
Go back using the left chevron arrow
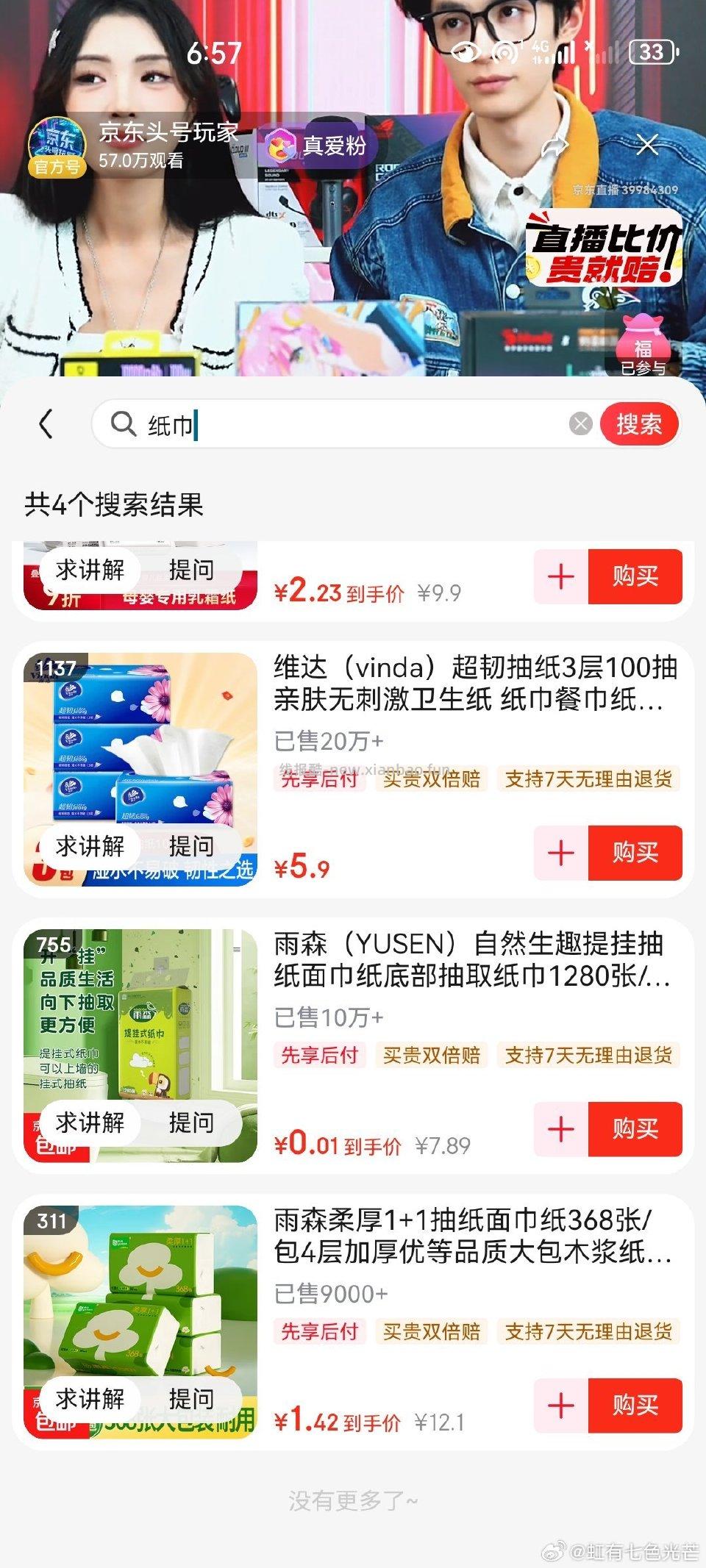point(46,423)
